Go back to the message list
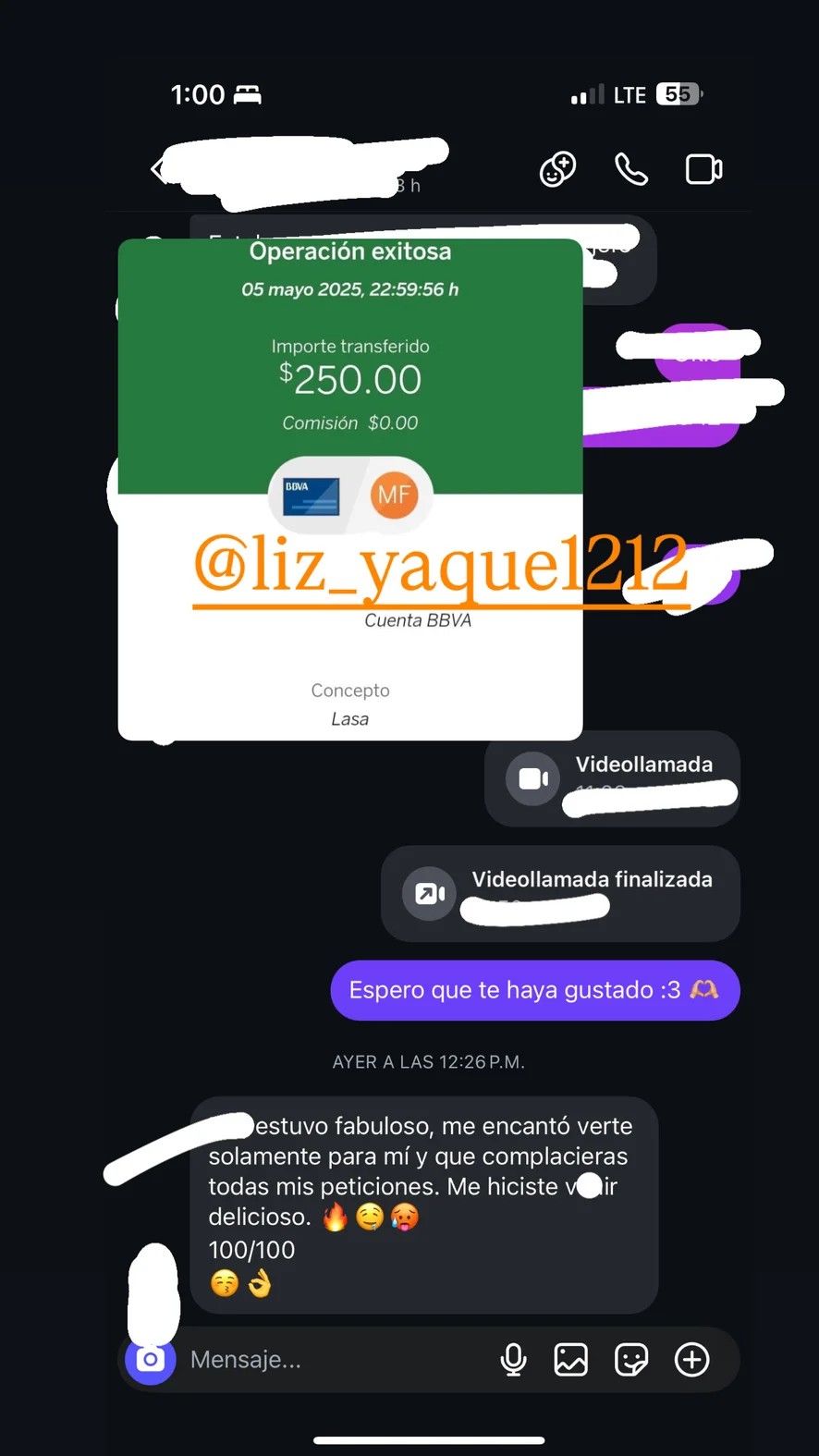 (x=159, y=170)
